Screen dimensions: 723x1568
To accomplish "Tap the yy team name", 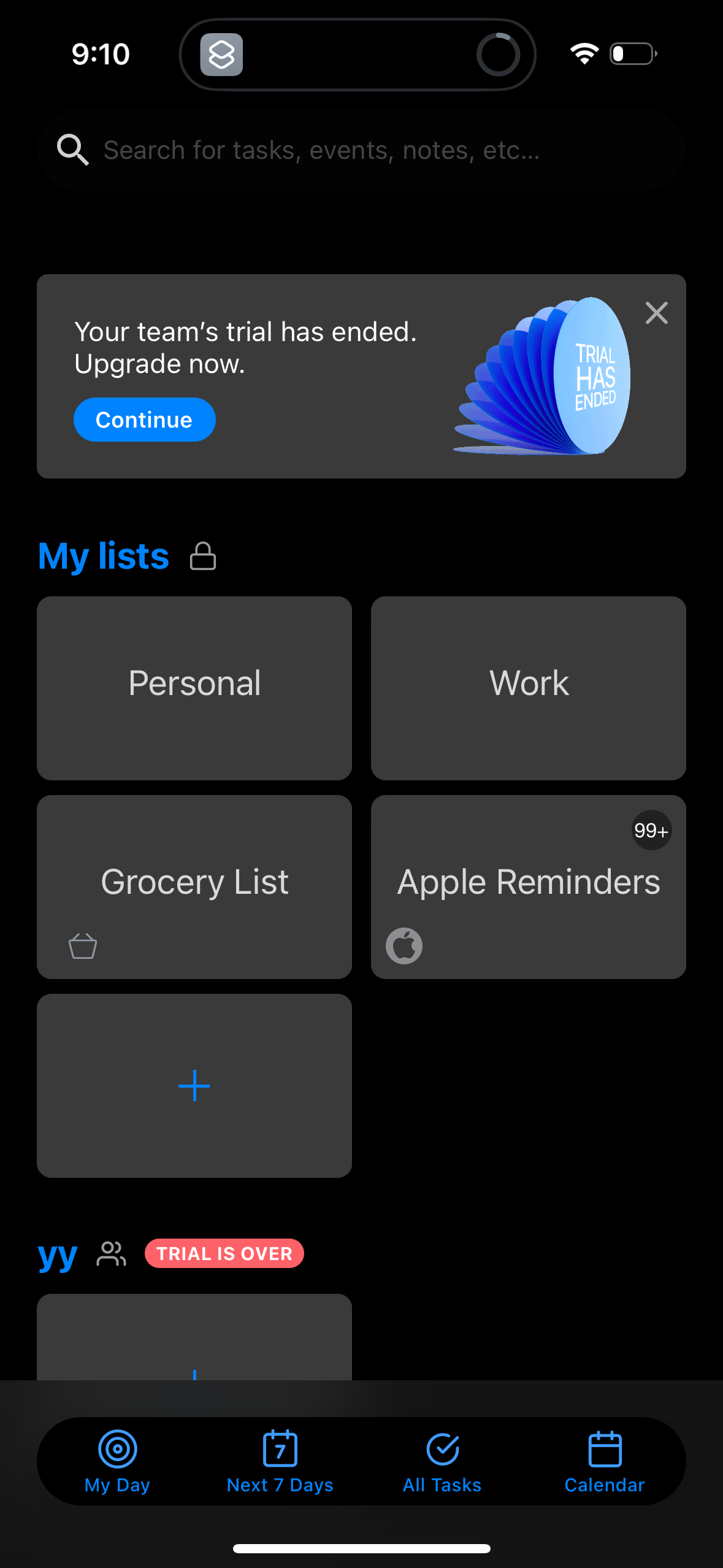I will [x=57, y=1253].
